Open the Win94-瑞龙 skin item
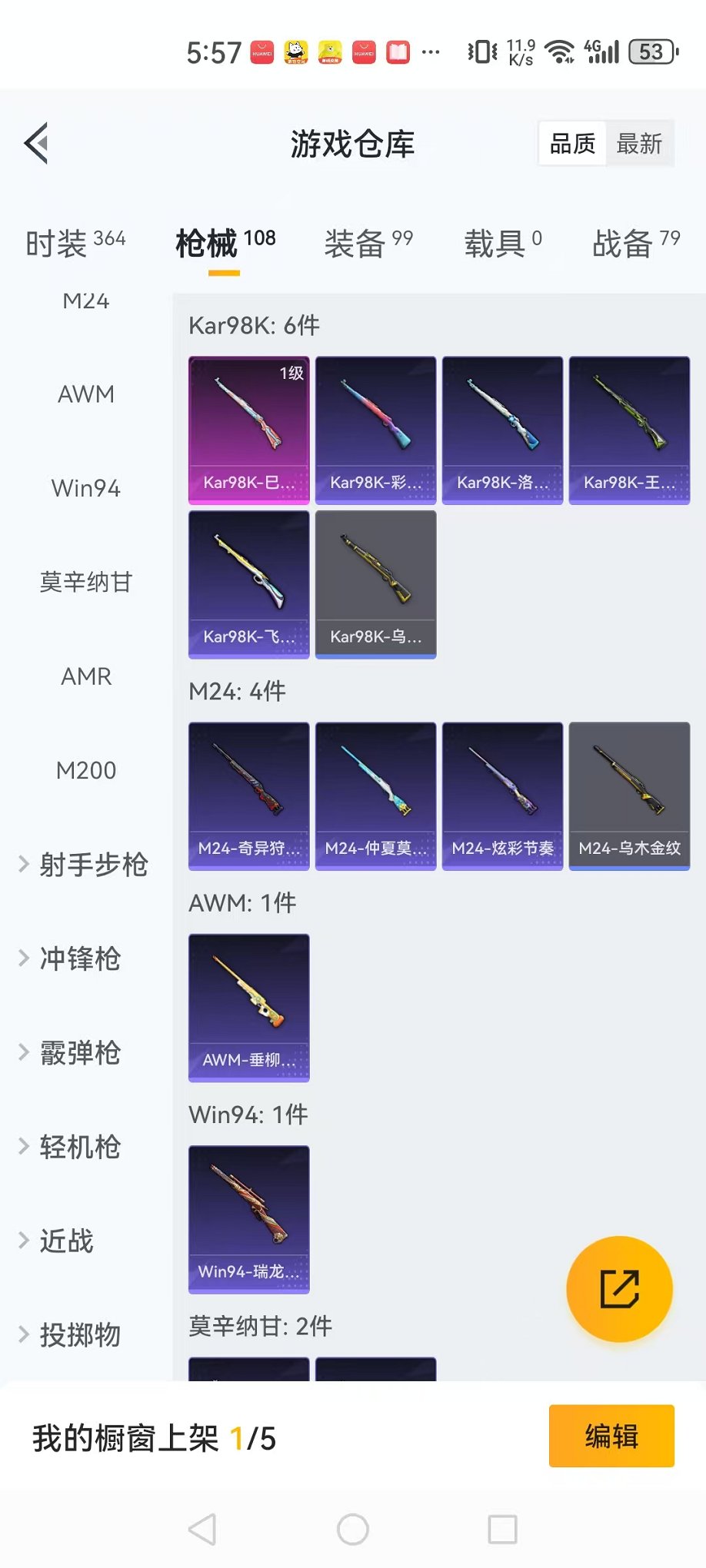706x1568 pixels. click(249, 1218)
